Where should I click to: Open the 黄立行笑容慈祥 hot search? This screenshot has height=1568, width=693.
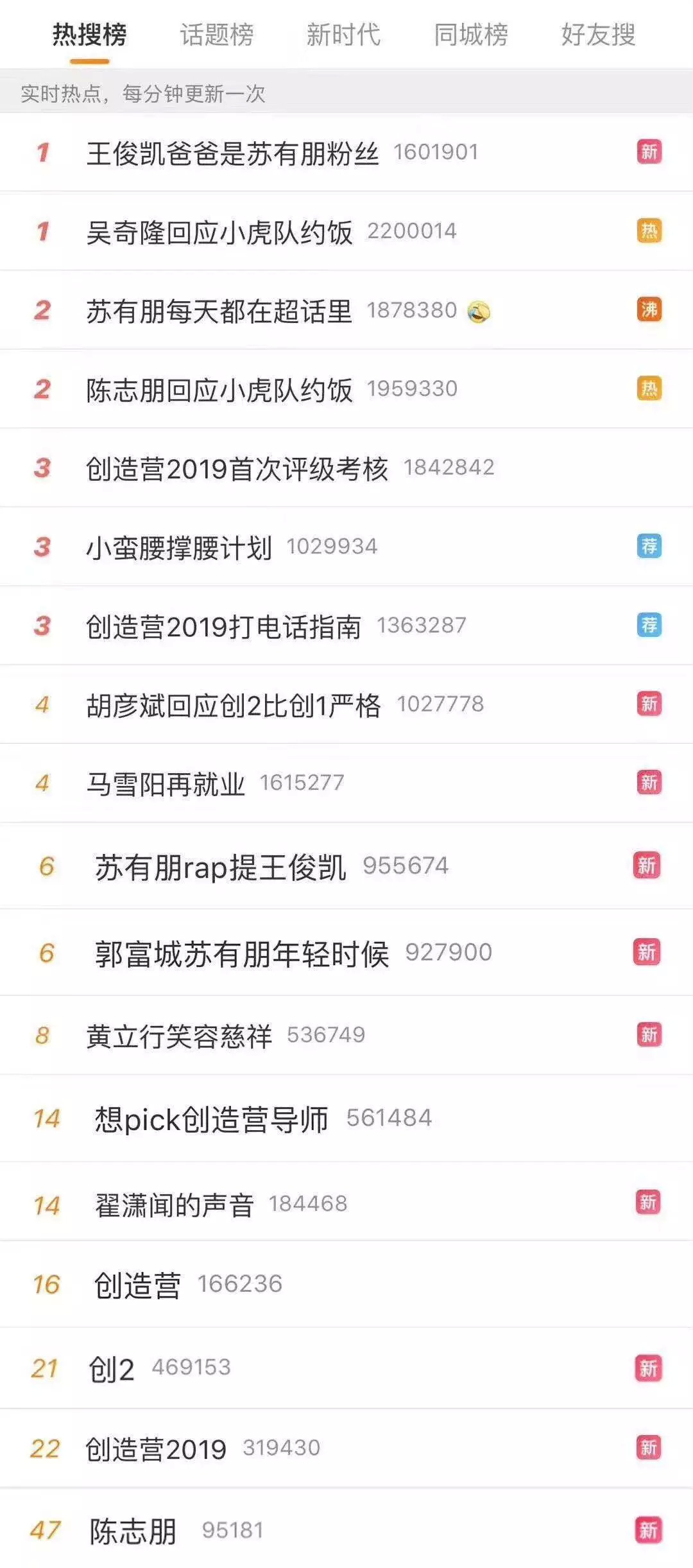pos(179,1036)
